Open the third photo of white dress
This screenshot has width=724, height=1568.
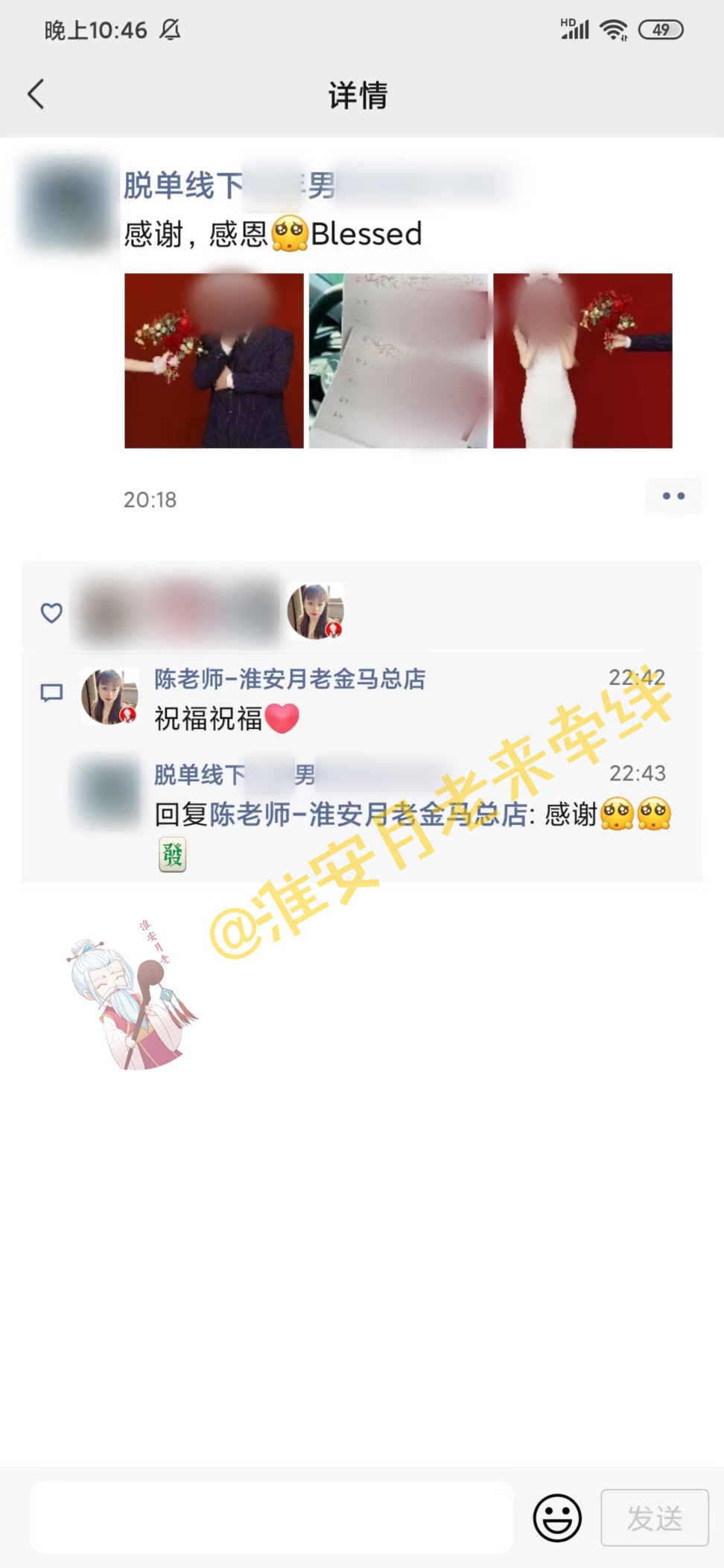[582, 360]
